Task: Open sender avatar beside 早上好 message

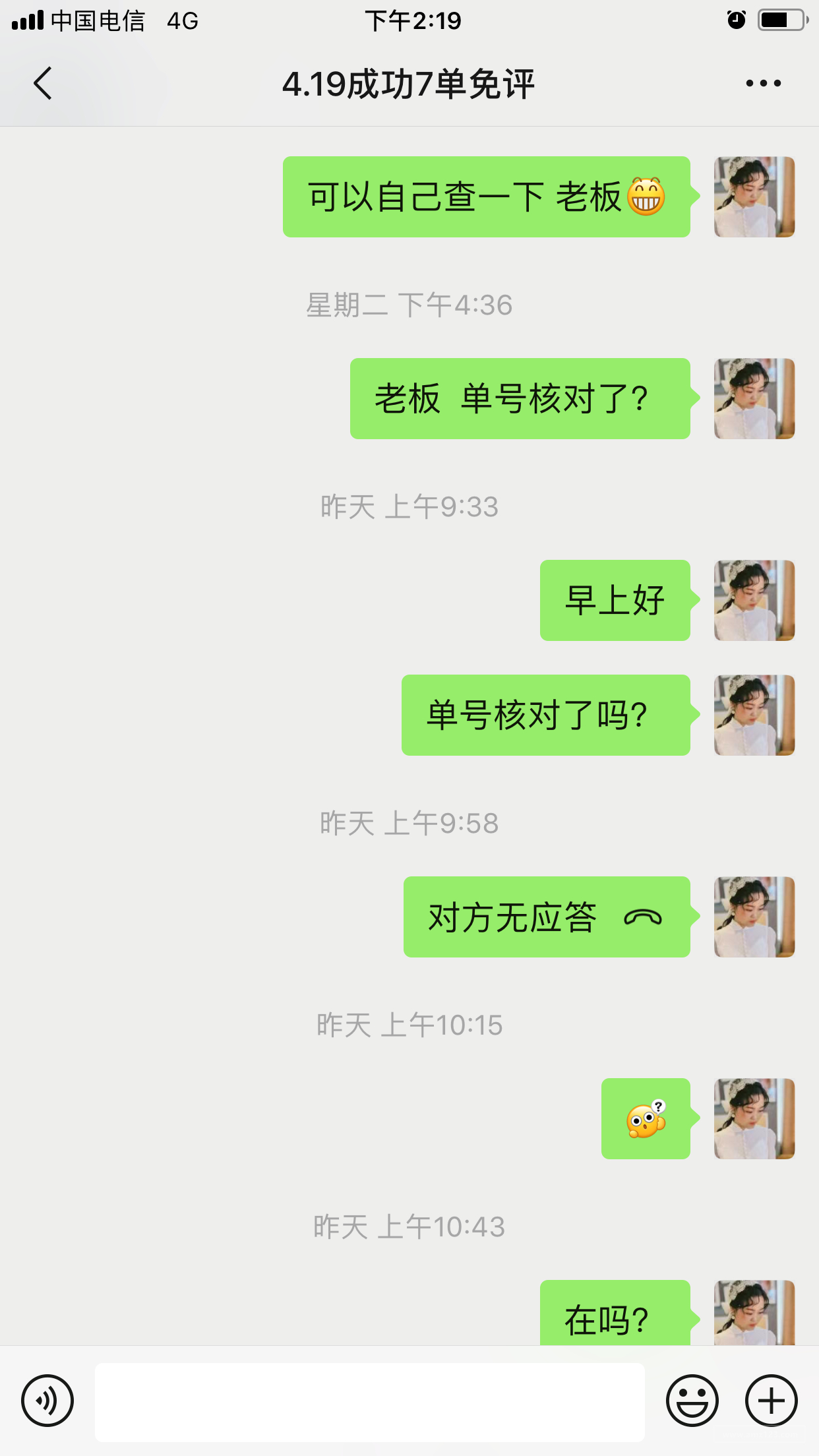Action: coord(754,600)
